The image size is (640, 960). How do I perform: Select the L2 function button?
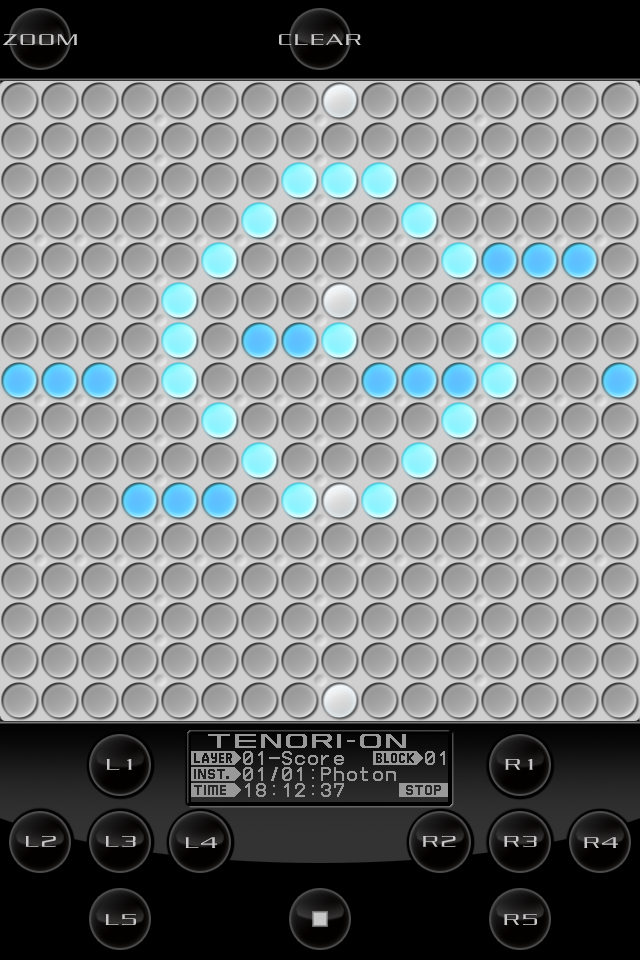(x=40, y=841)
